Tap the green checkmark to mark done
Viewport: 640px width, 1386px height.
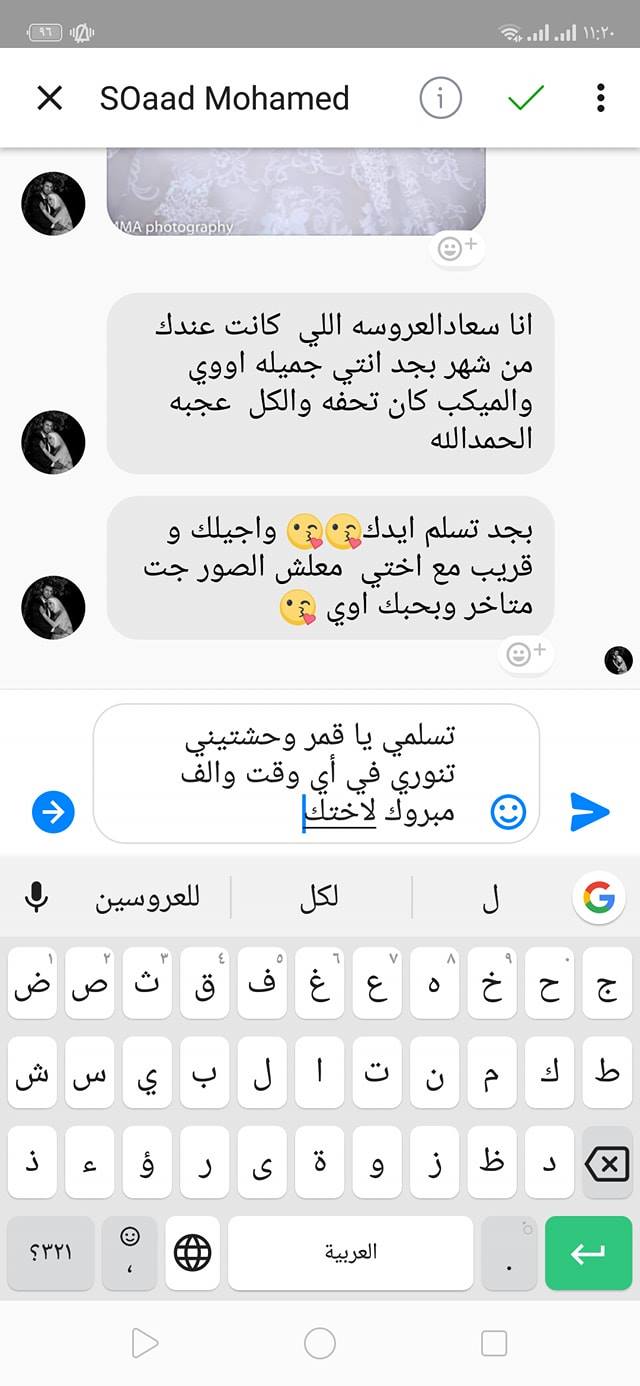point(525,98)
